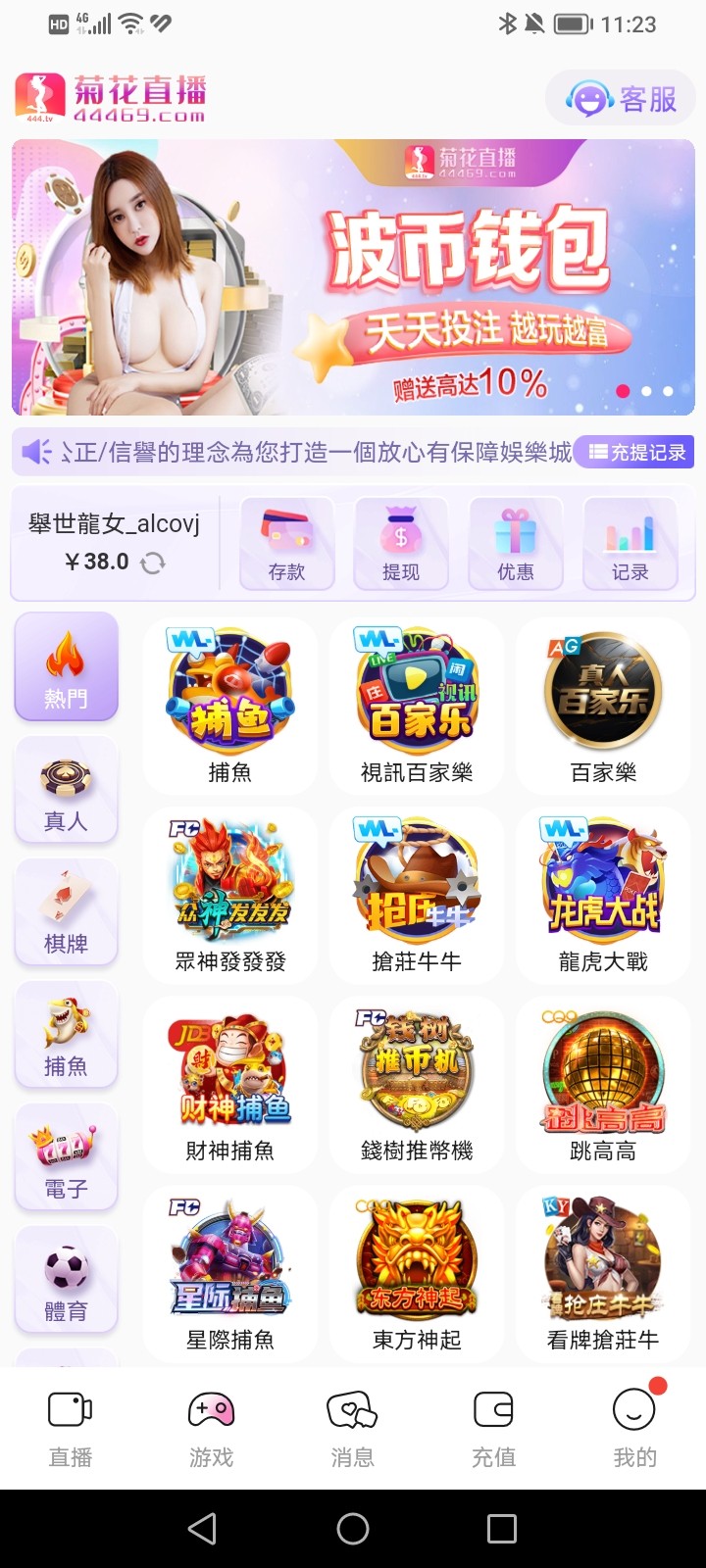
Task: Open the 优惠 promotions
Action: (516, 544)
